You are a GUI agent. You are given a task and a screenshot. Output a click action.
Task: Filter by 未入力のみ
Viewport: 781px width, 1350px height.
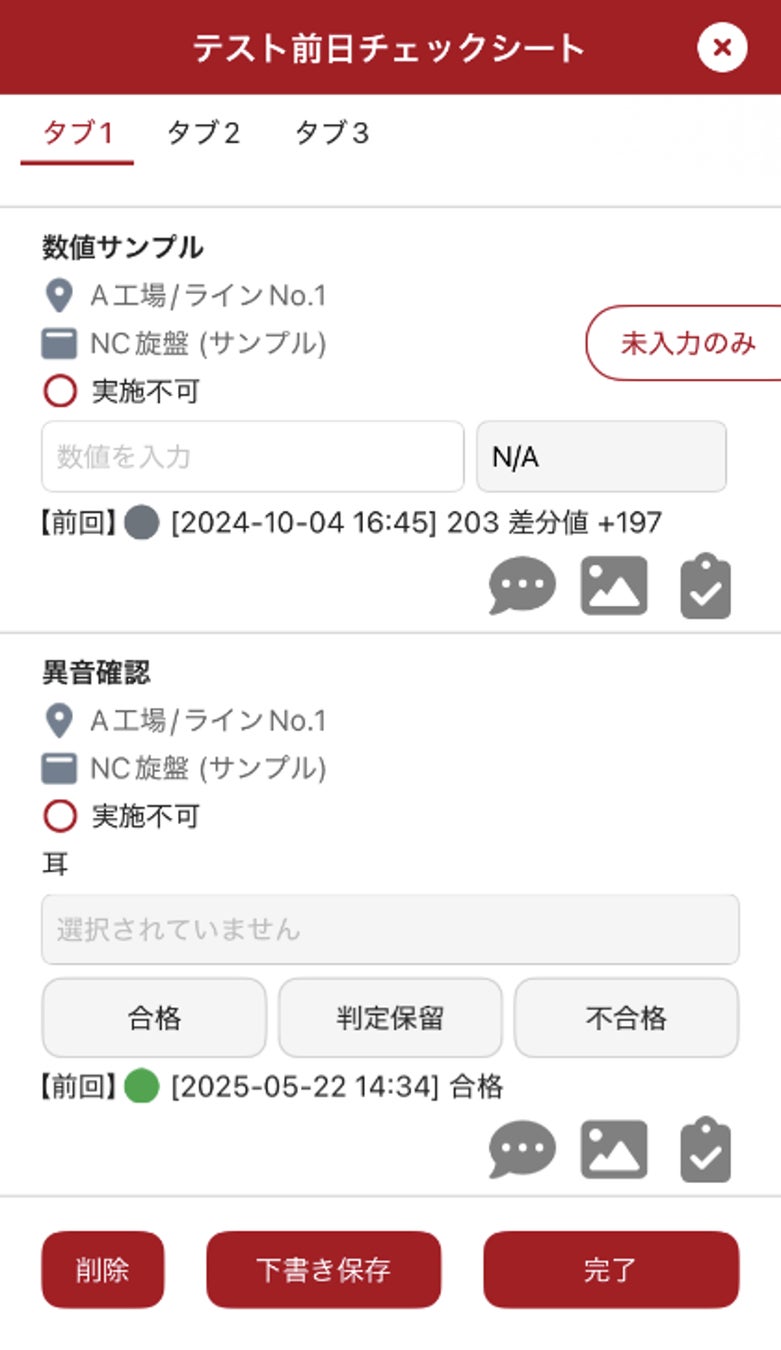[687, 343]
